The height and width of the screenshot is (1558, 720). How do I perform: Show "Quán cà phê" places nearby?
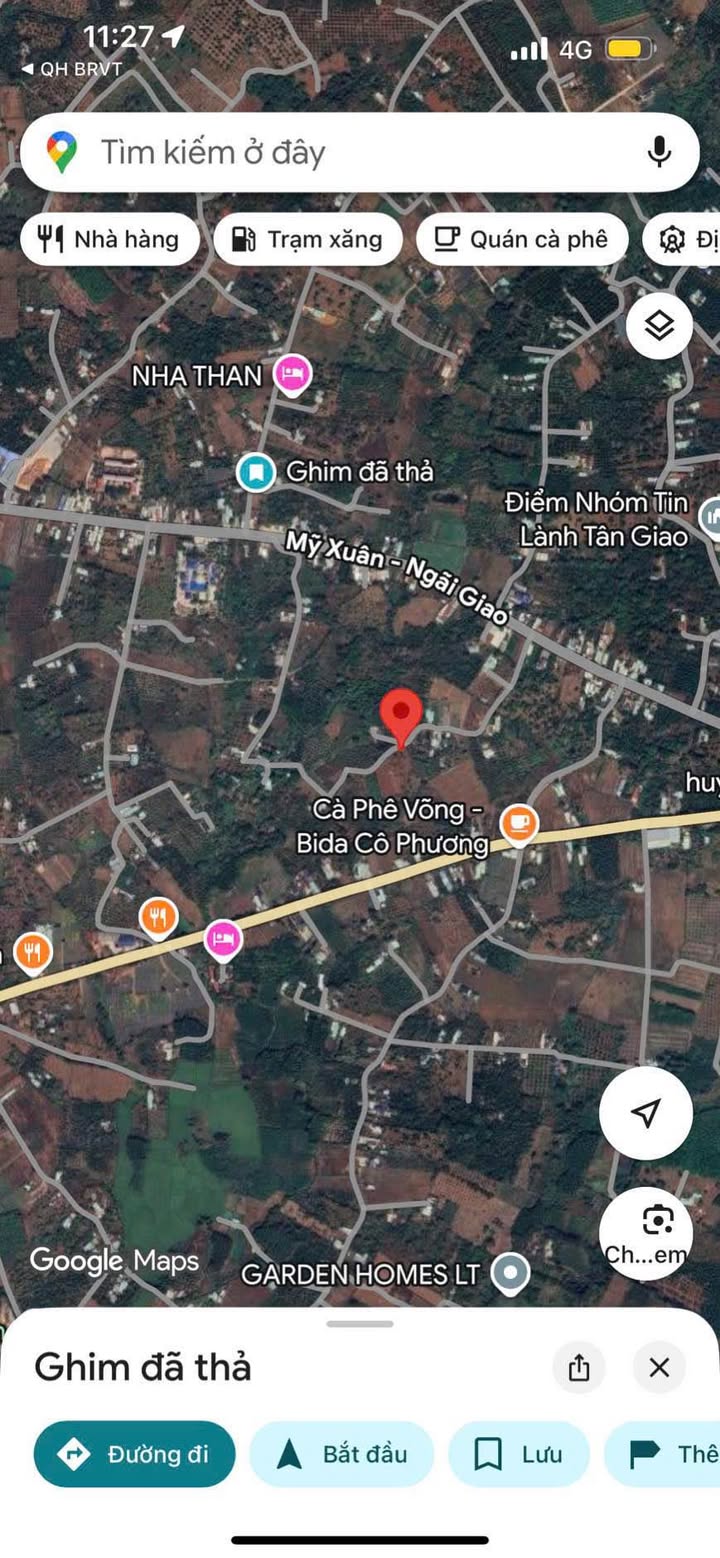(x=522, y=239)
